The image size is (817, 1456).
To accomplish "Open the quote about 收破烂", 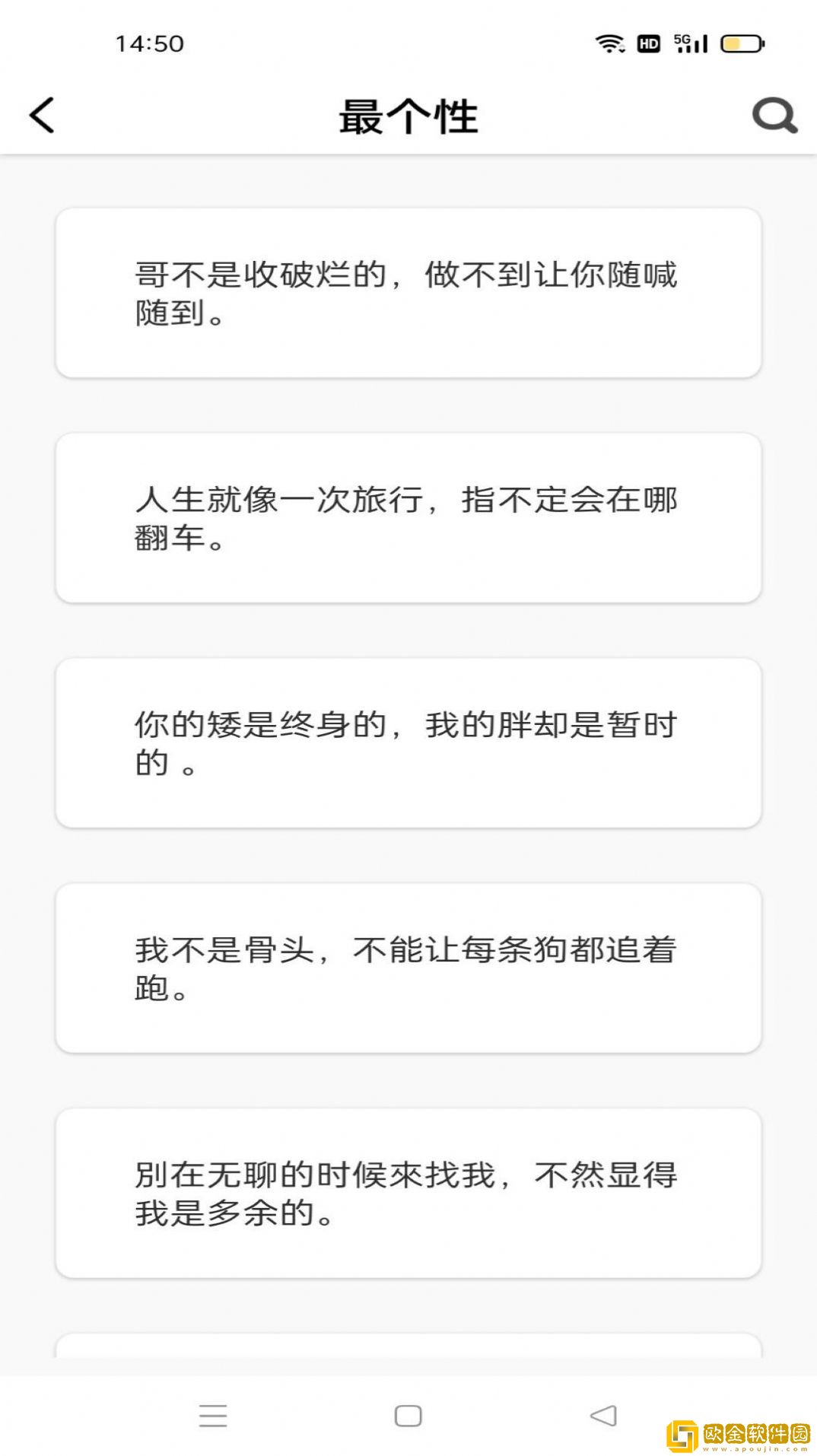I will pos(408,294).
